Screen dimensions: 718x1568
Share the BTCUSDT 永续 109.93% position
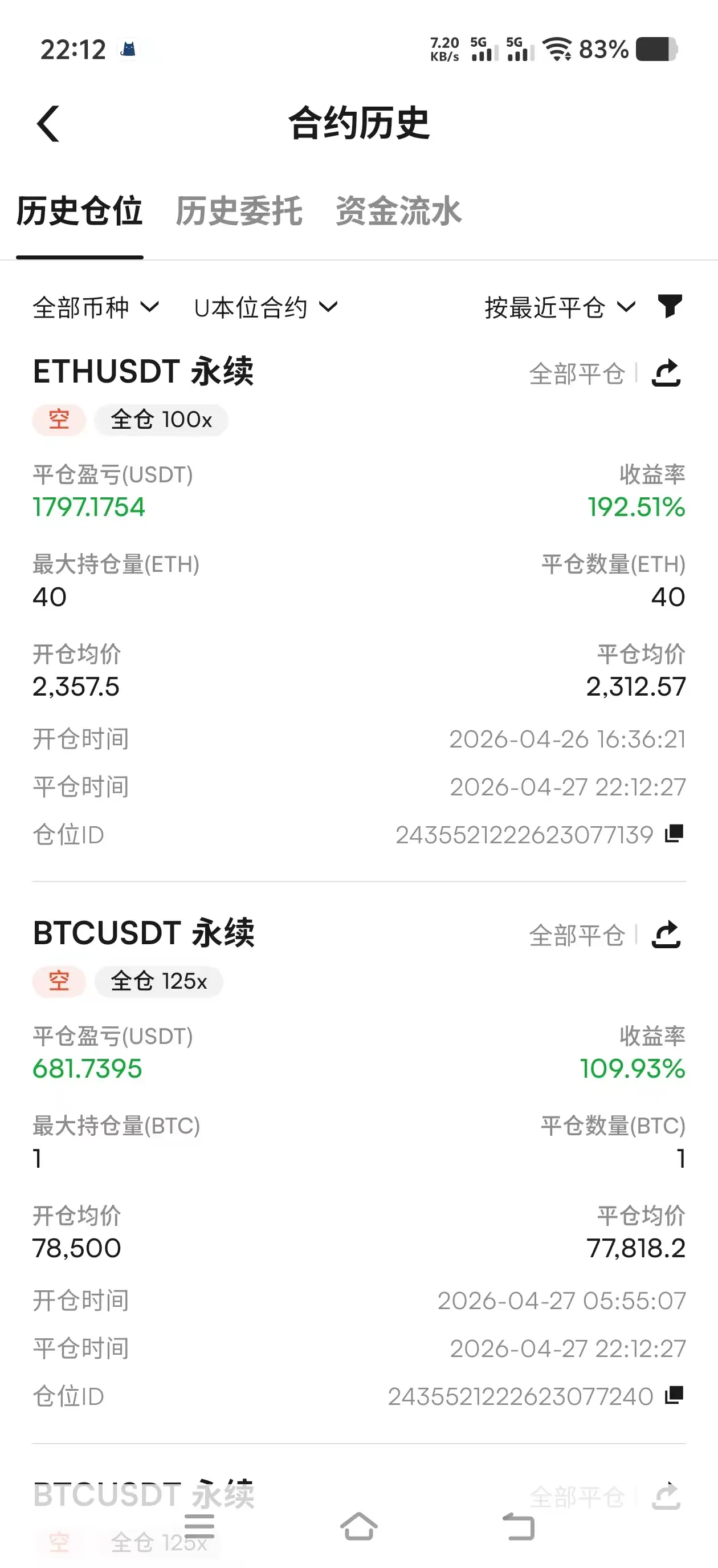click(x=666, y=935)
